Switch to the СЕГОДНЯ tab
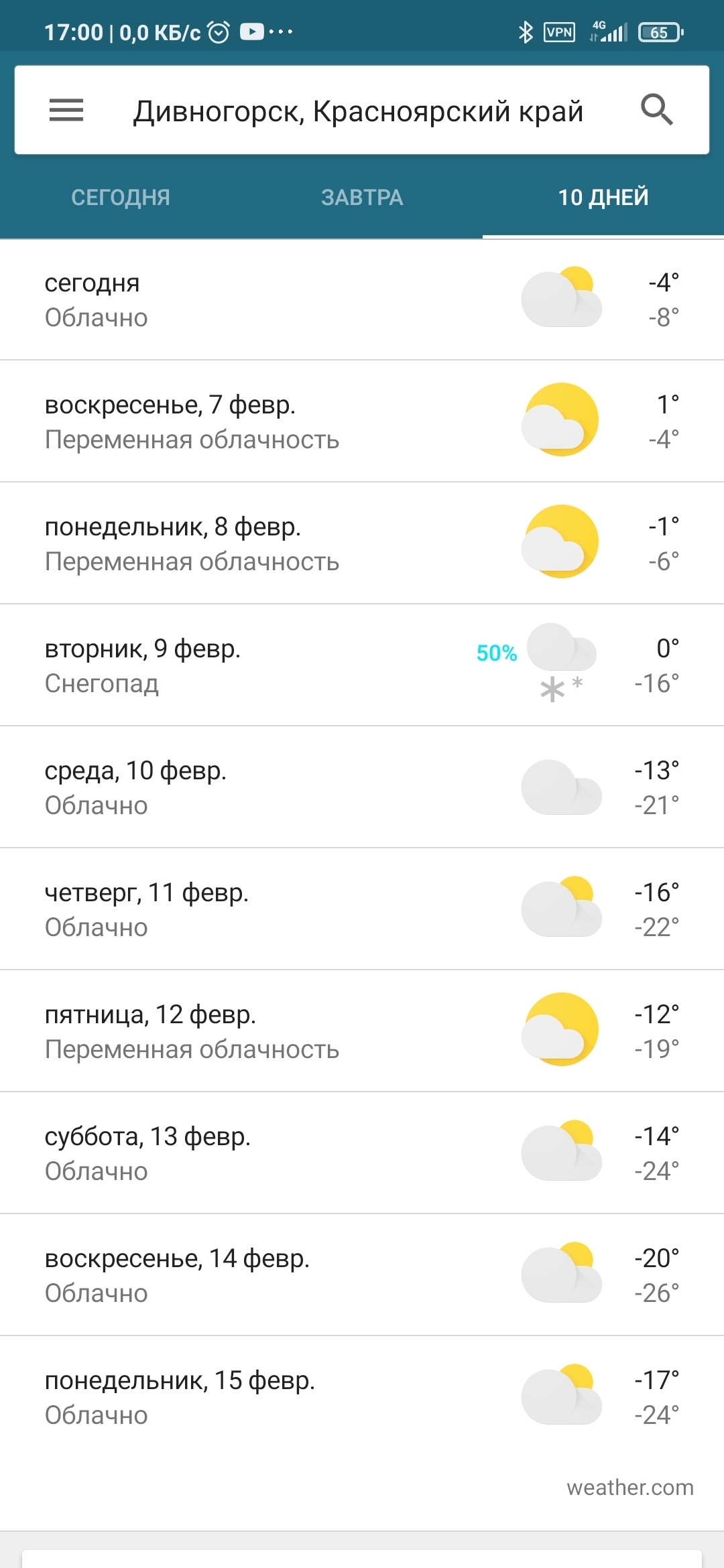This screenshot has width=724, height=1568. pos(121,198)
